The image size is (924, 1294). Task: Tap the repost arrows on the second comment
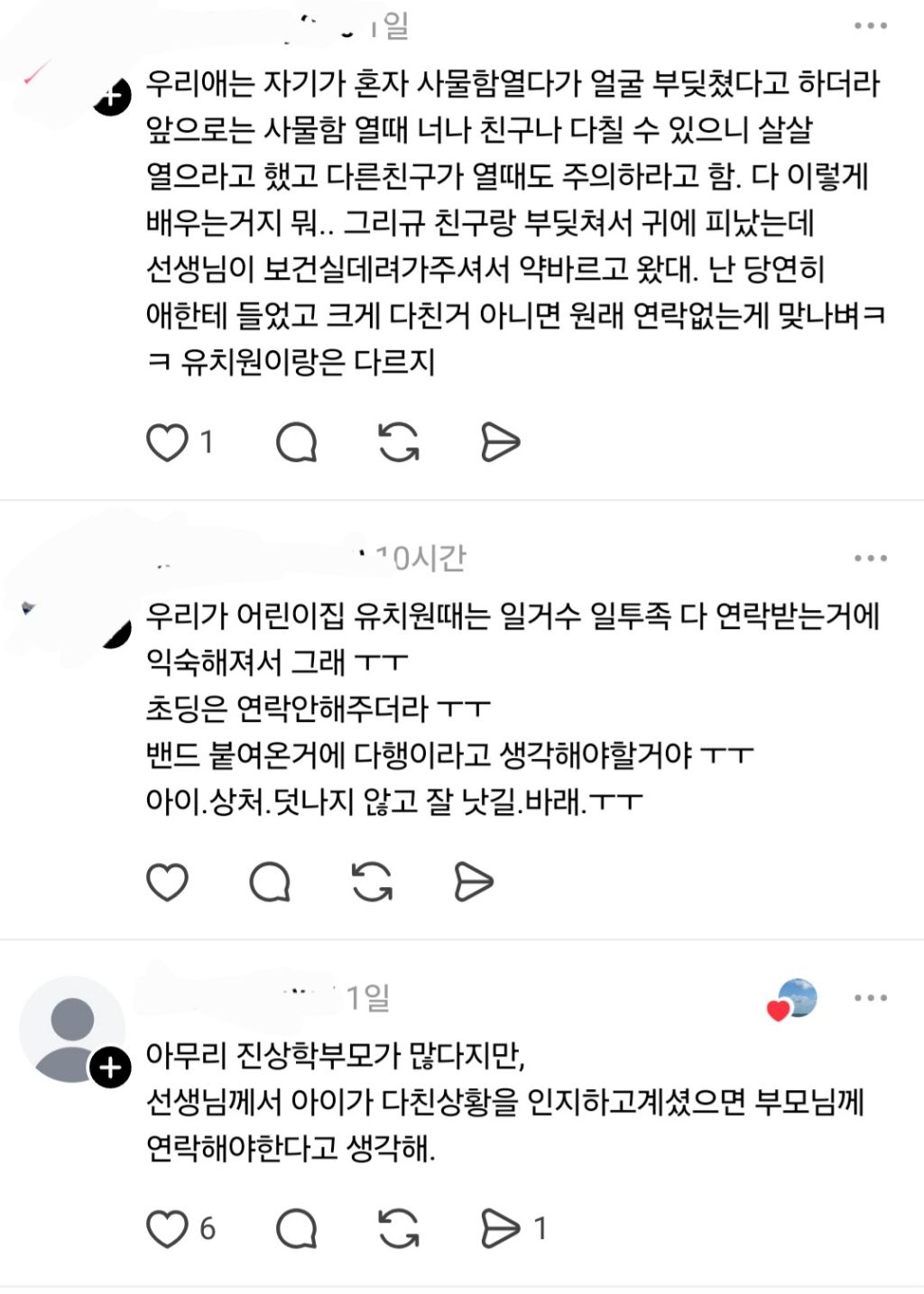370,882
